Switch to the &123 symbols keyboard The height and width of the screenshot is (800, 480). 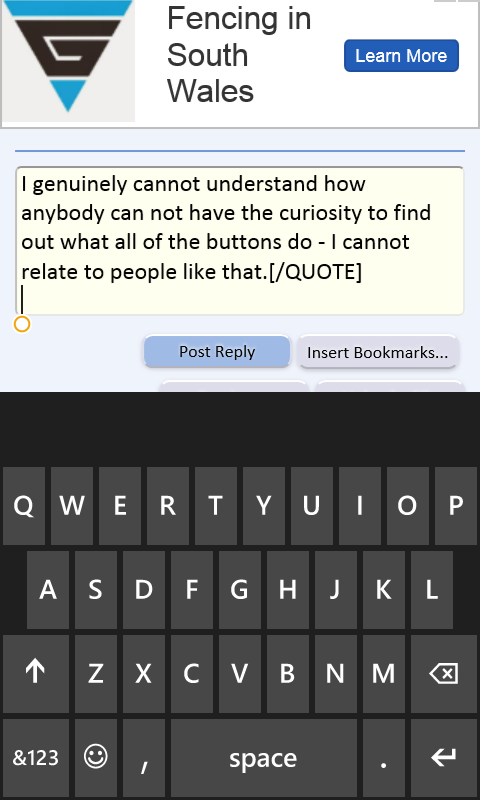[36, 758]
